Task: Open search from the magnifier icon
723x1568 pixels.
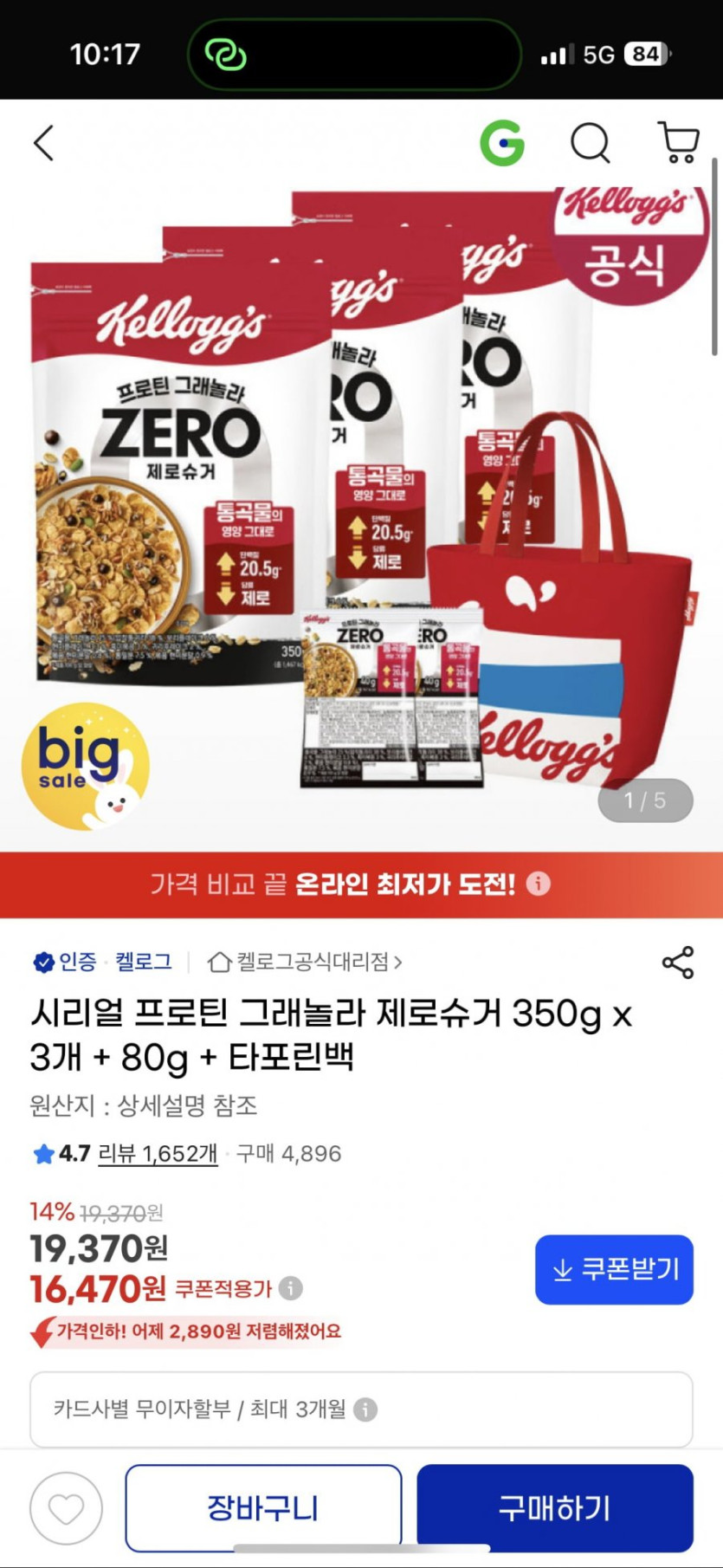Action: click(x=591, y=143)
